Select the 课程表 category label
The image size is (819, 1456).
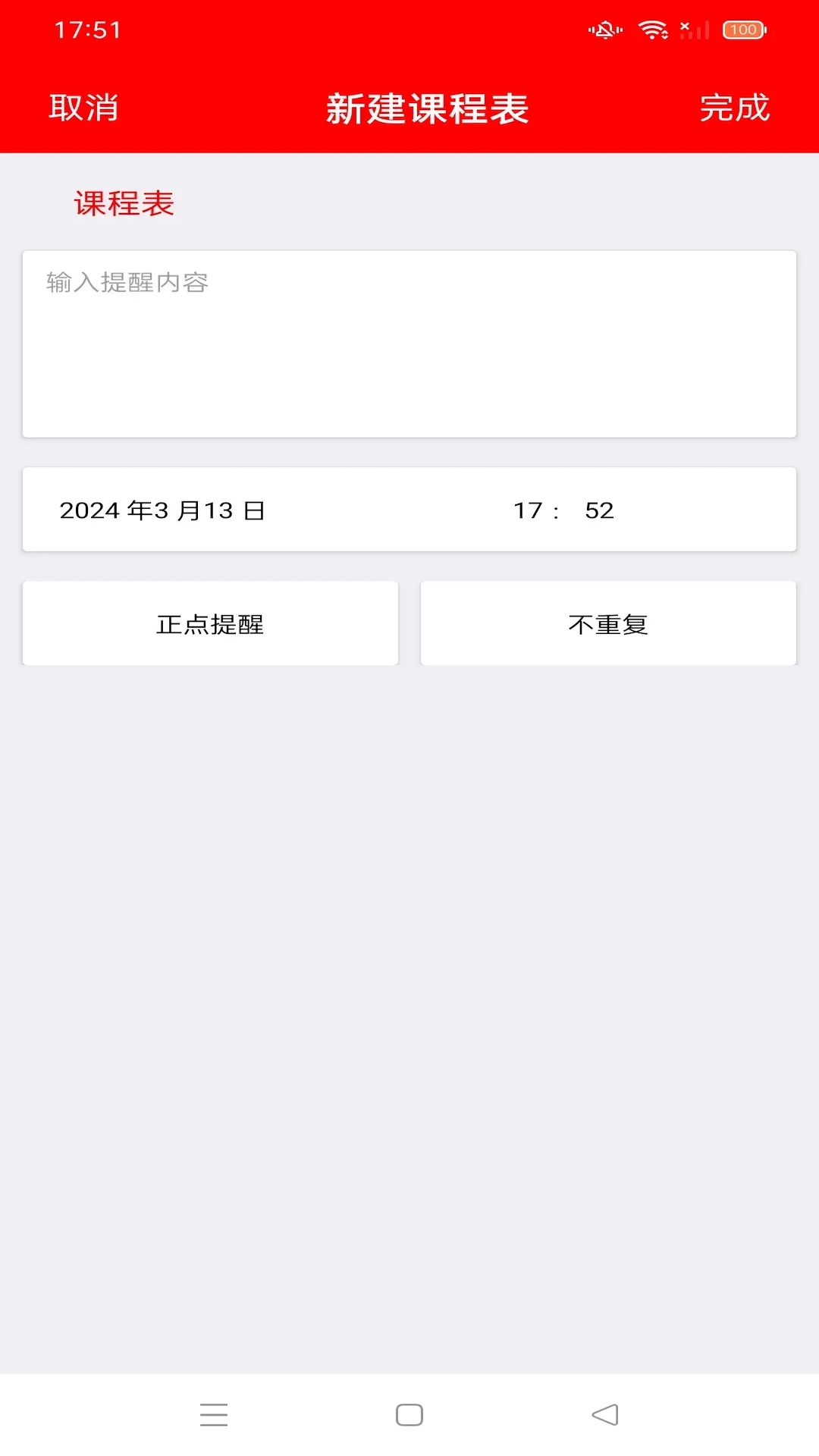(x=124, y=203)
